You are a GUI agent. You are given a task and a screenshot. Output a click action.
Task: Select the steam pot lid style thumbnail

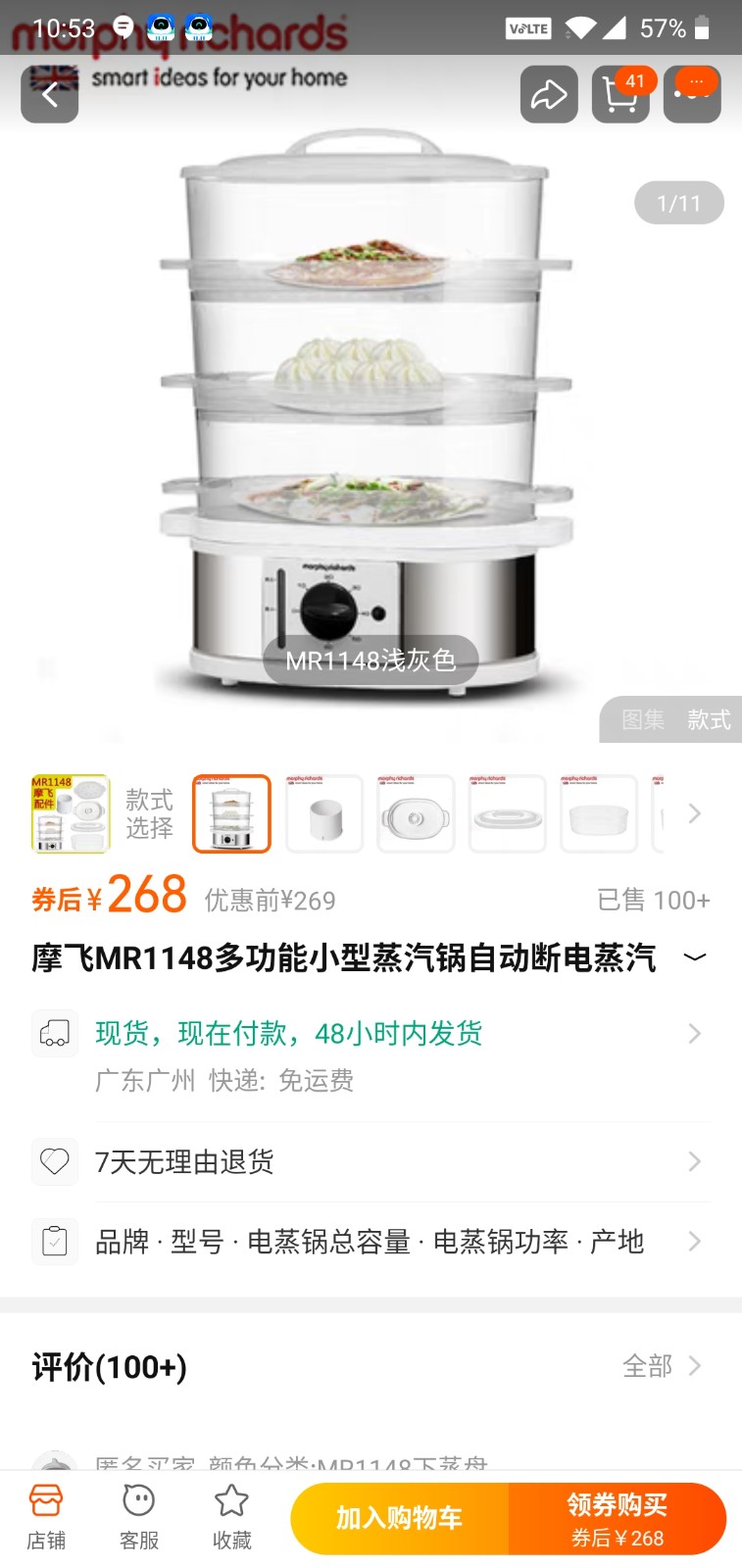[x=416, y=814]
